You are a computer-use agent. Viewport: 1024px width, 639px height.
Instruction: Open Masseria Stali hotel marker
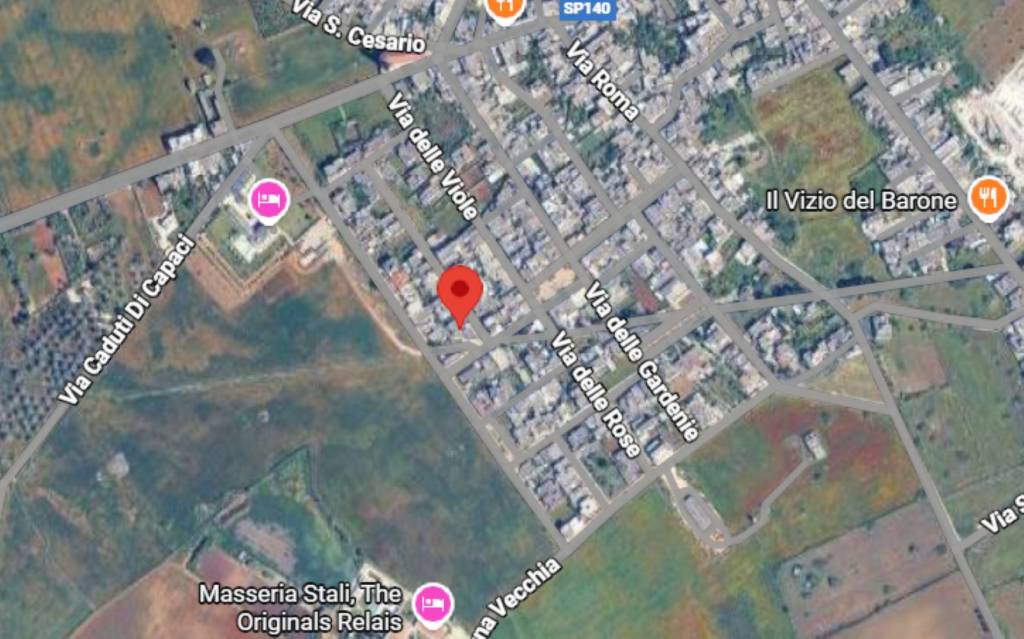coord(433,604)
